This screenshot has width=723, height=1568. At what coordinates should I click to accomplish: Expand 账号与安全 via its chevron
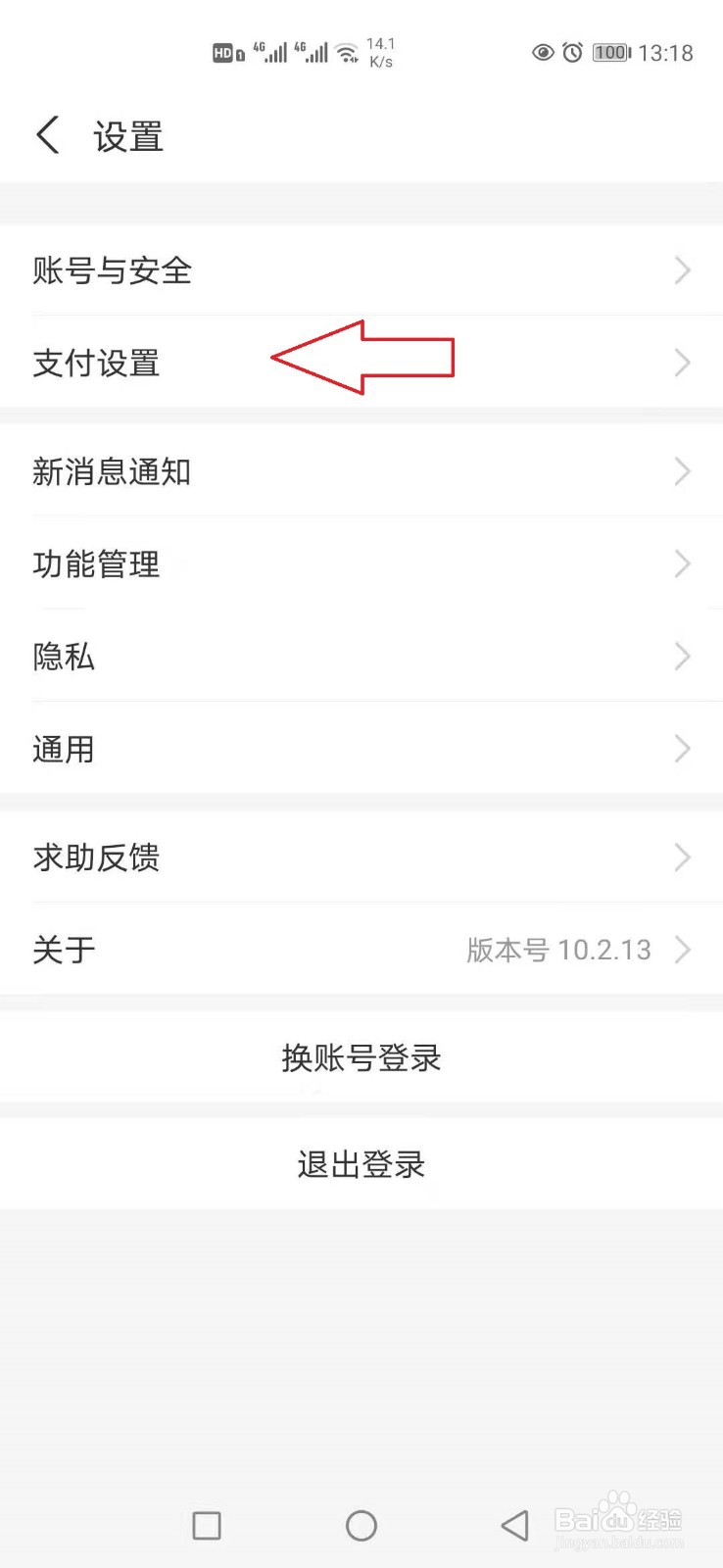point(683,270)
